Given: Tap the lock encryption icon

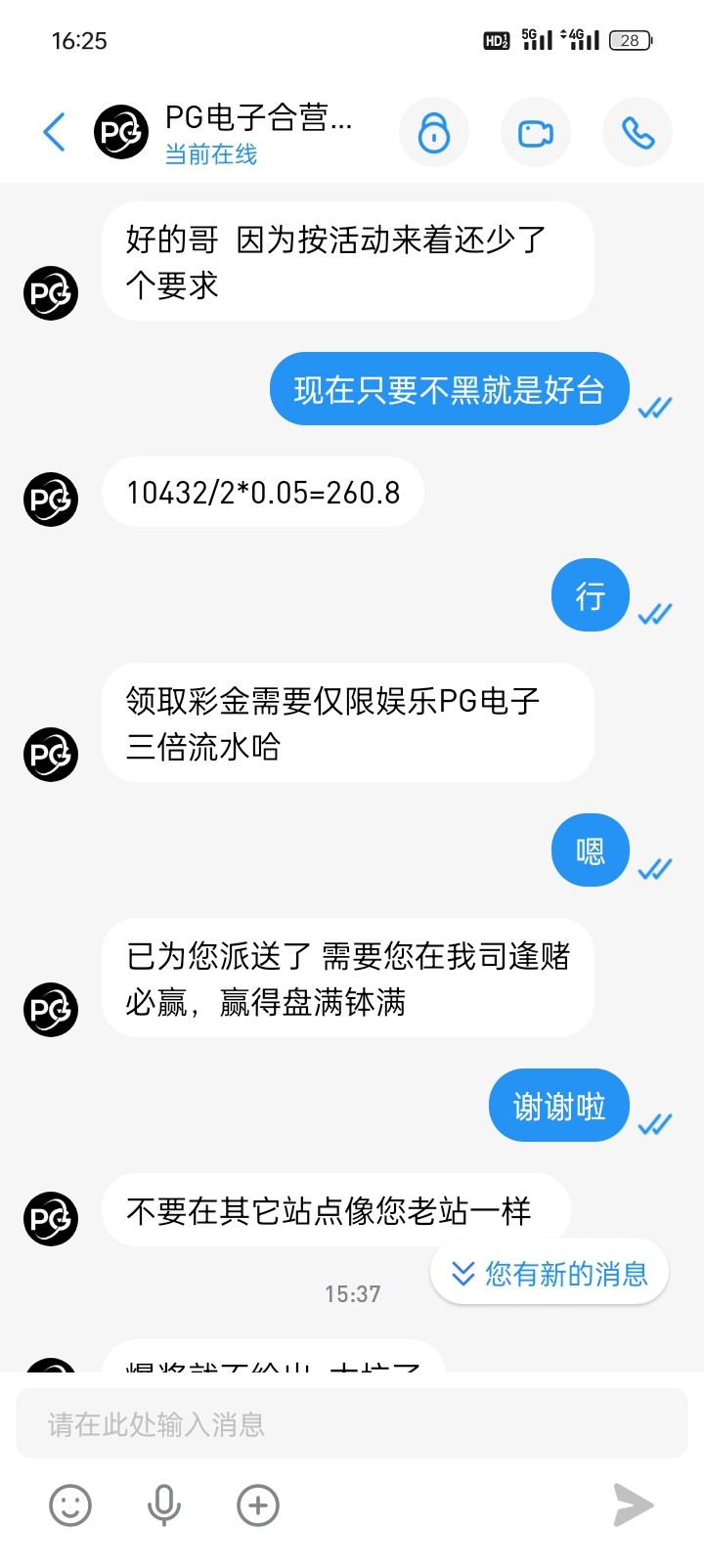Looking at the screenshot, I should (x=433, y=133).
